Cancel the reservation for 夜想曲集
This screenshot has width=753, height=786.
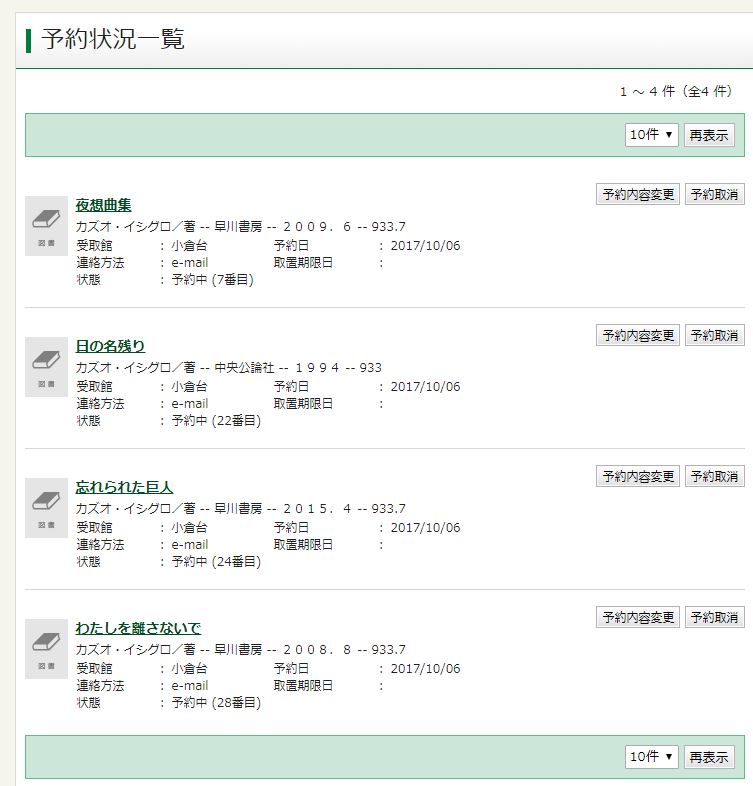pos(714,195)
